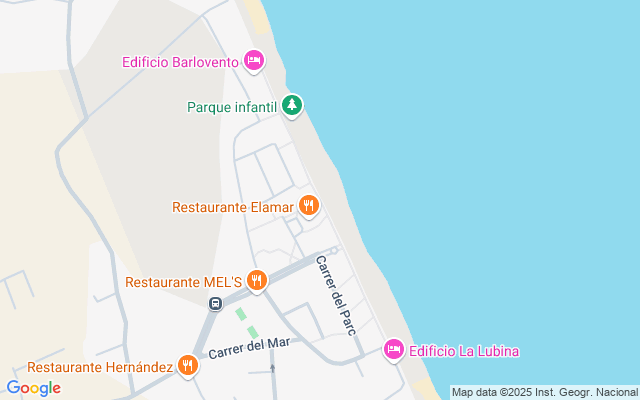Open the Restaurante MEL'S marker
The image size is (640, 400).
(258, 281)
